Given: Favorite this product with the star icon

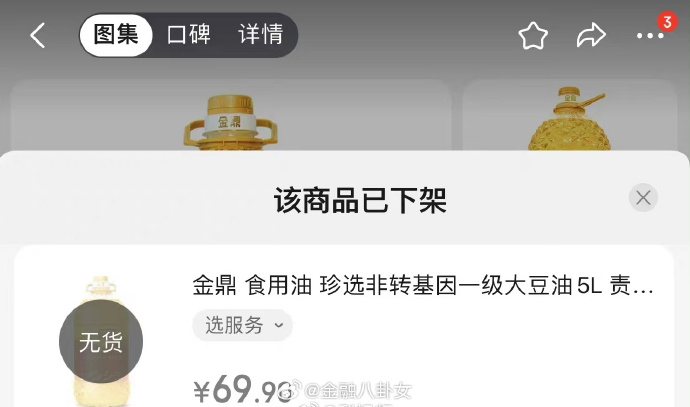Looking at the screenshot, I should [x=533, y=36].
